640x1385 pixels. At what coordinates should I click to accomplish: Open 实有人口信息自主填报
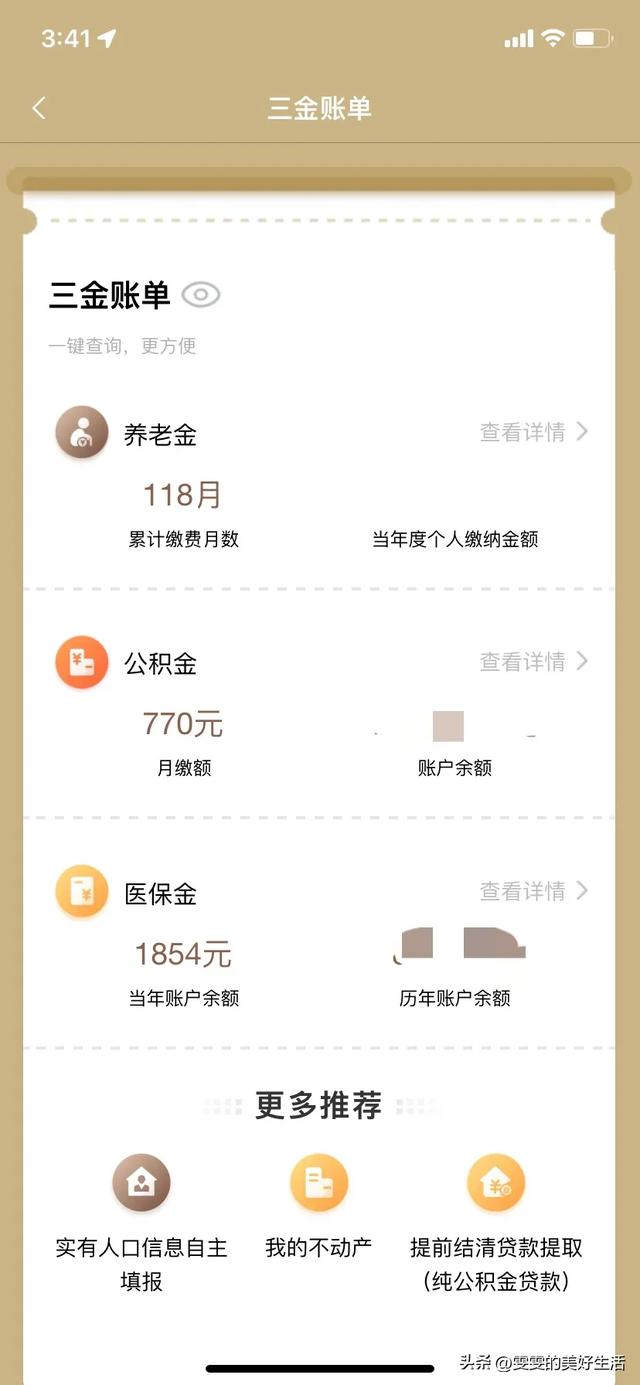(x=141, y=1223)
